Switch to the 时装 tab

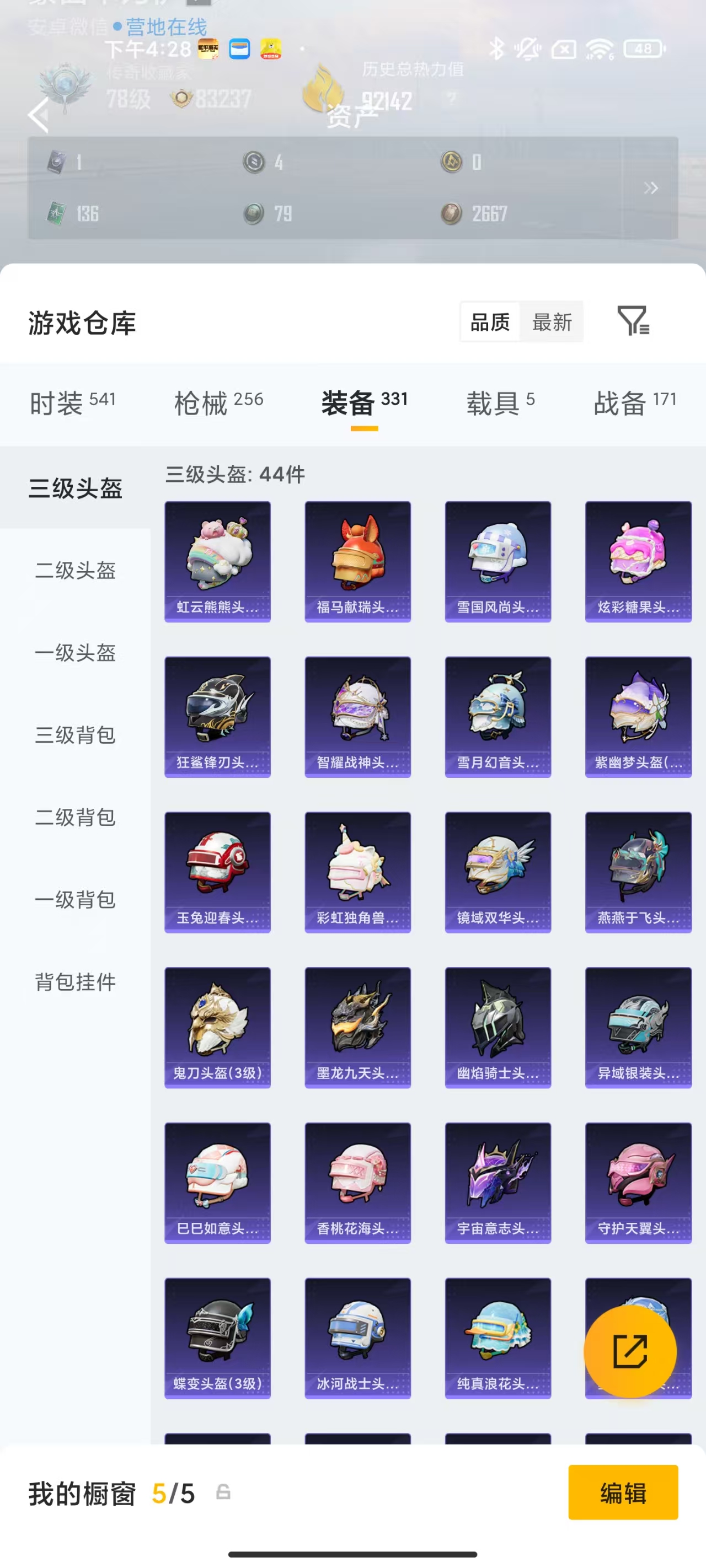point(72,402)
